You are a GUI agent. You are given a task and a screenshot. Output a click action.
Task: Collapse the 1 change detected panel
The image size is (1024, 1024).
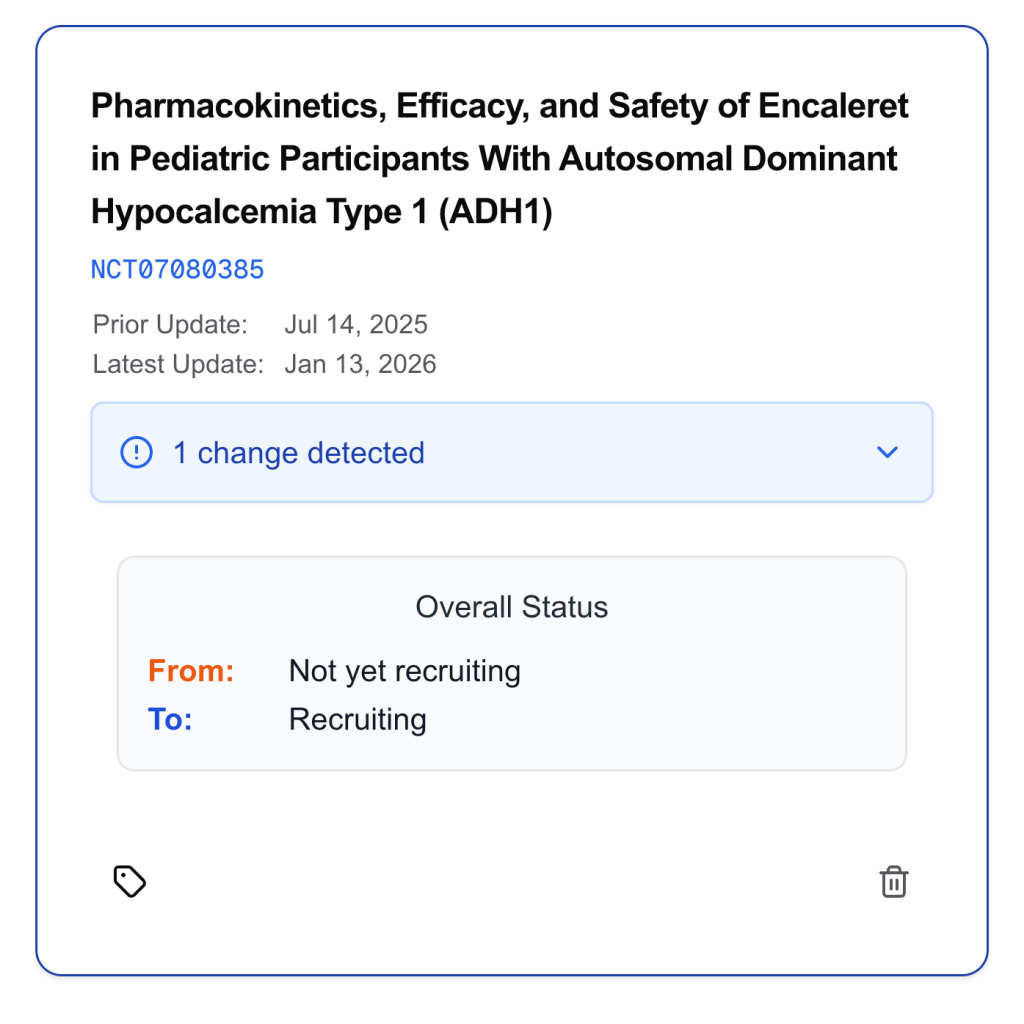click(x=886, y=452)
